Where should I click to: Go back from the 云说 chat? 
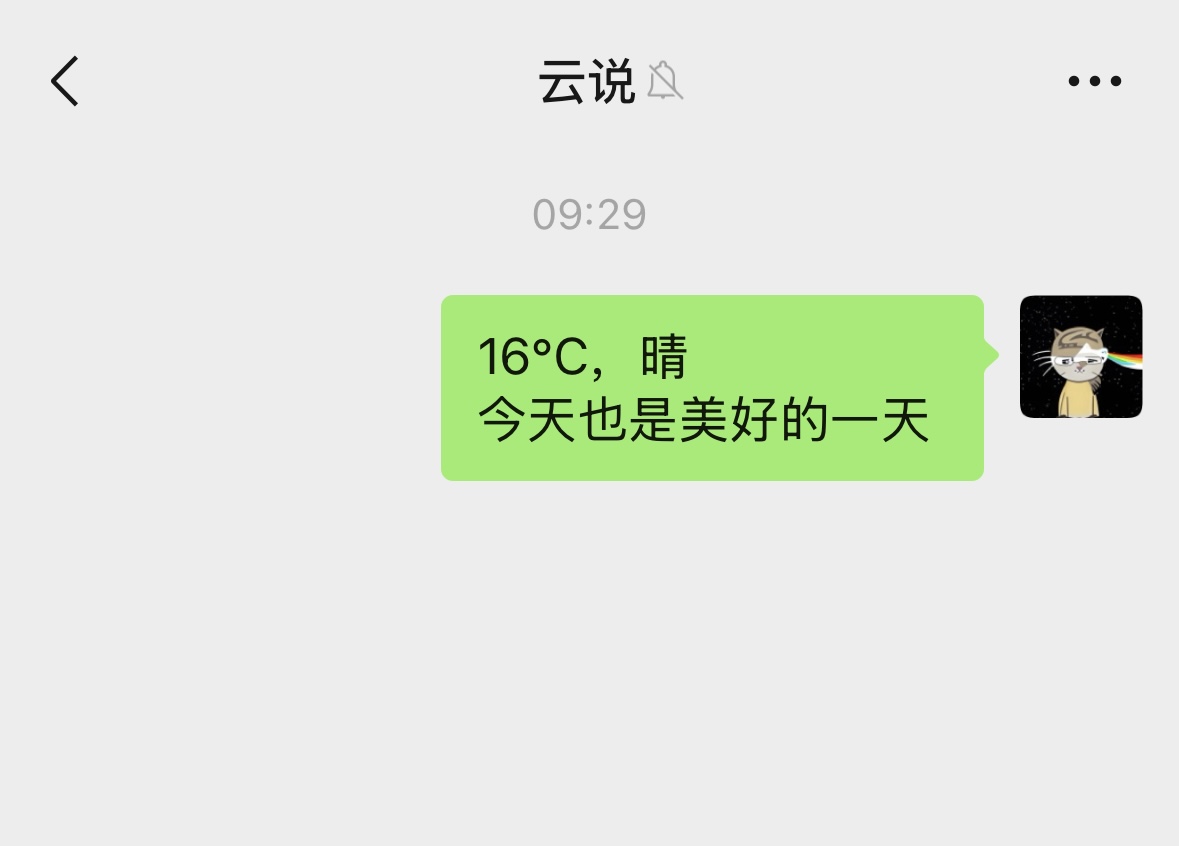(x=65, y=81)
